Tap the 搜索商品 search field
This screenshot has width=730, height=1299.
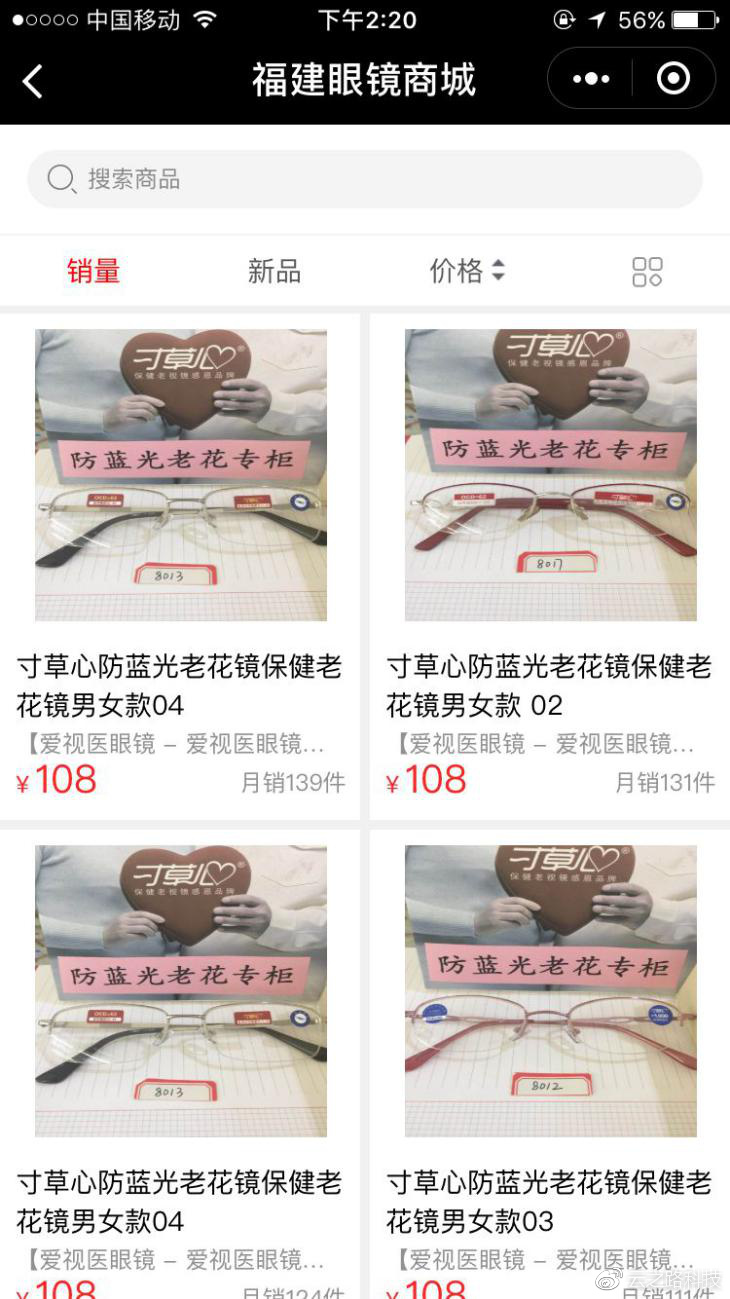(x=364, y=179)
